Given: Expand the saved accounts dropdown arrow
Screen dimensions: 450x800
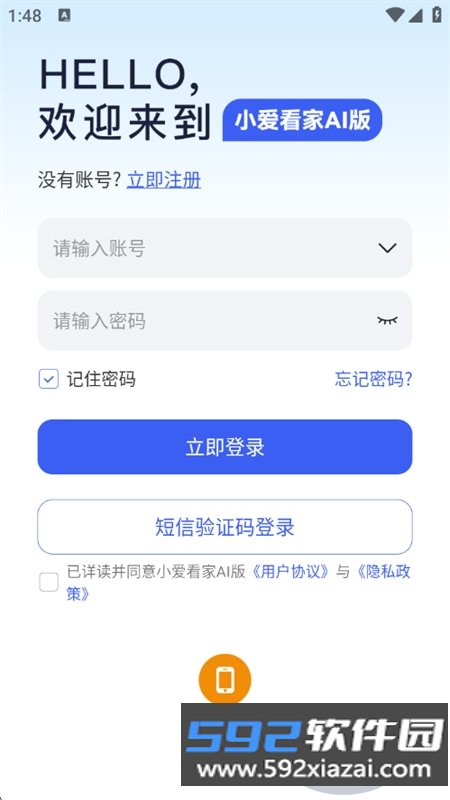Looking at the screenshot, I should click(387, 248).
